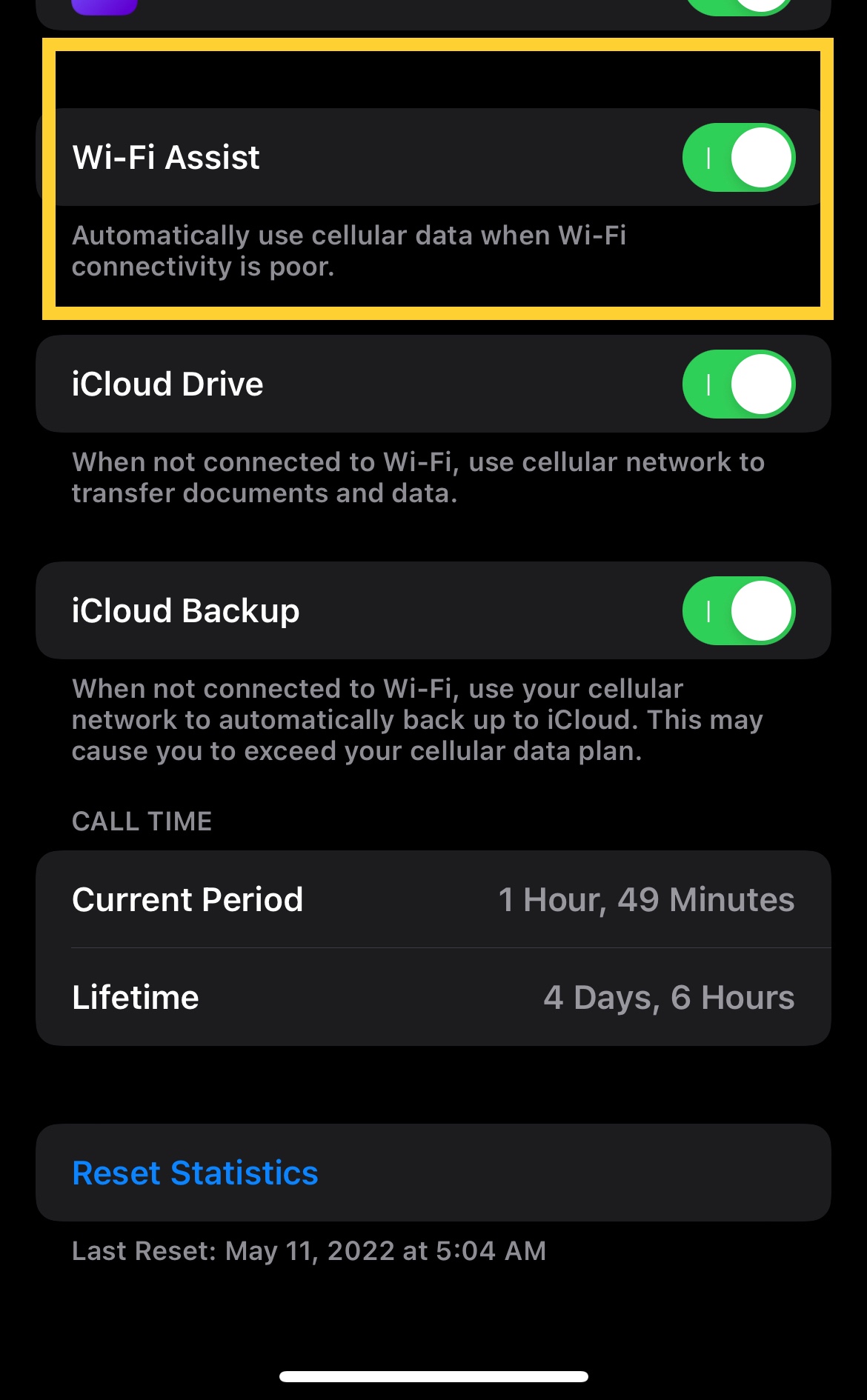The width and height of the screenshot is (867, 1400).
Task: Tap Reset Statistics
Action: pos(195,1173)
